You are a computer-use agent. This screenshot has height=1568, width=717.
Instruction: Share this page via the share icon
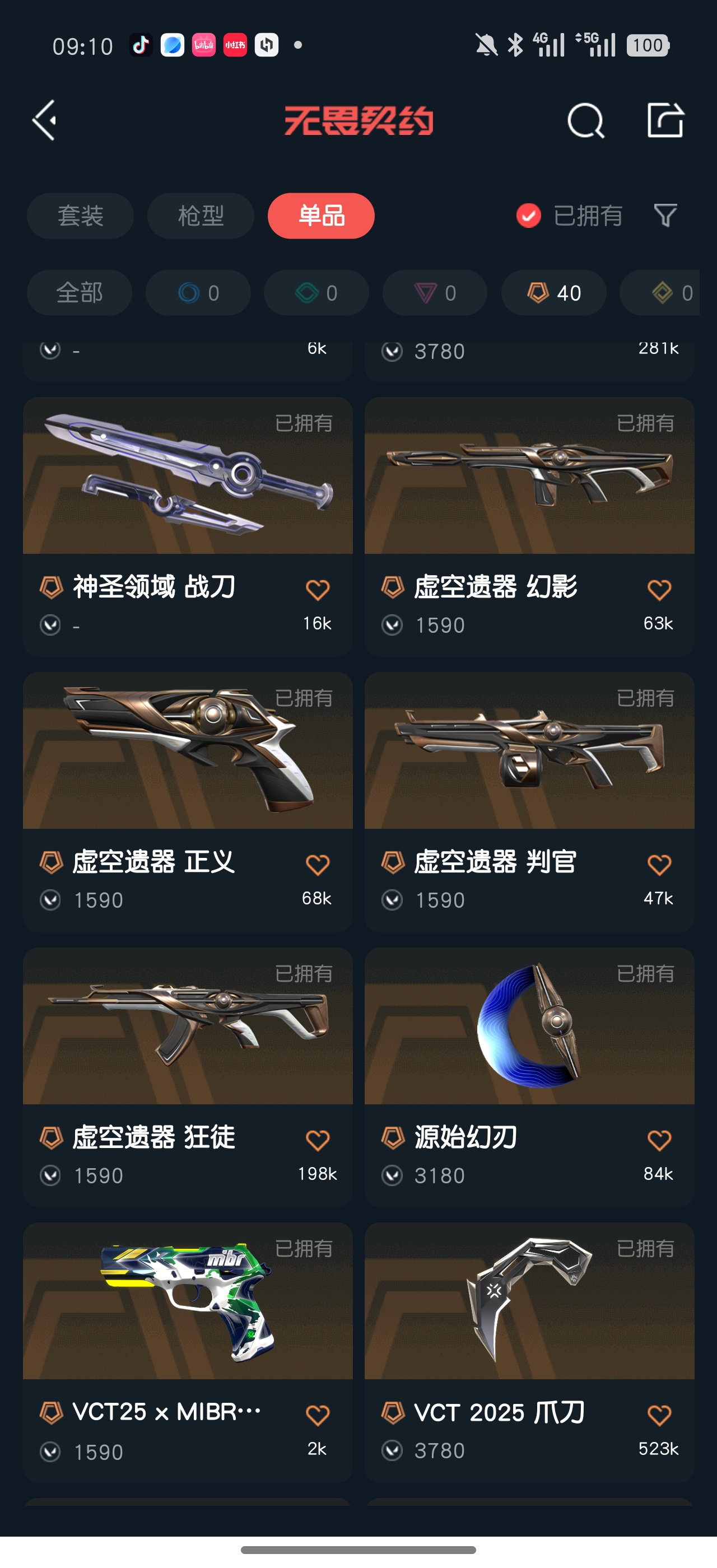665,120
